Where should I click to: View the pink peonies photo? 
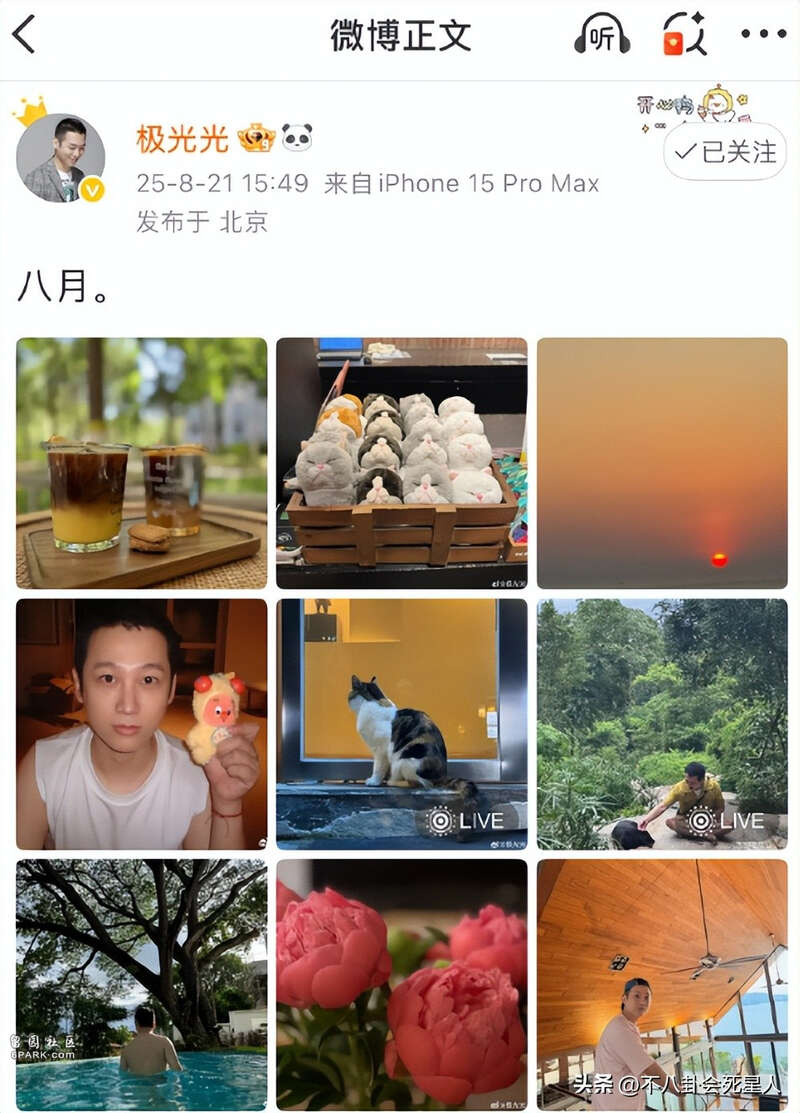pyautogui.click(x=402, y=984)
